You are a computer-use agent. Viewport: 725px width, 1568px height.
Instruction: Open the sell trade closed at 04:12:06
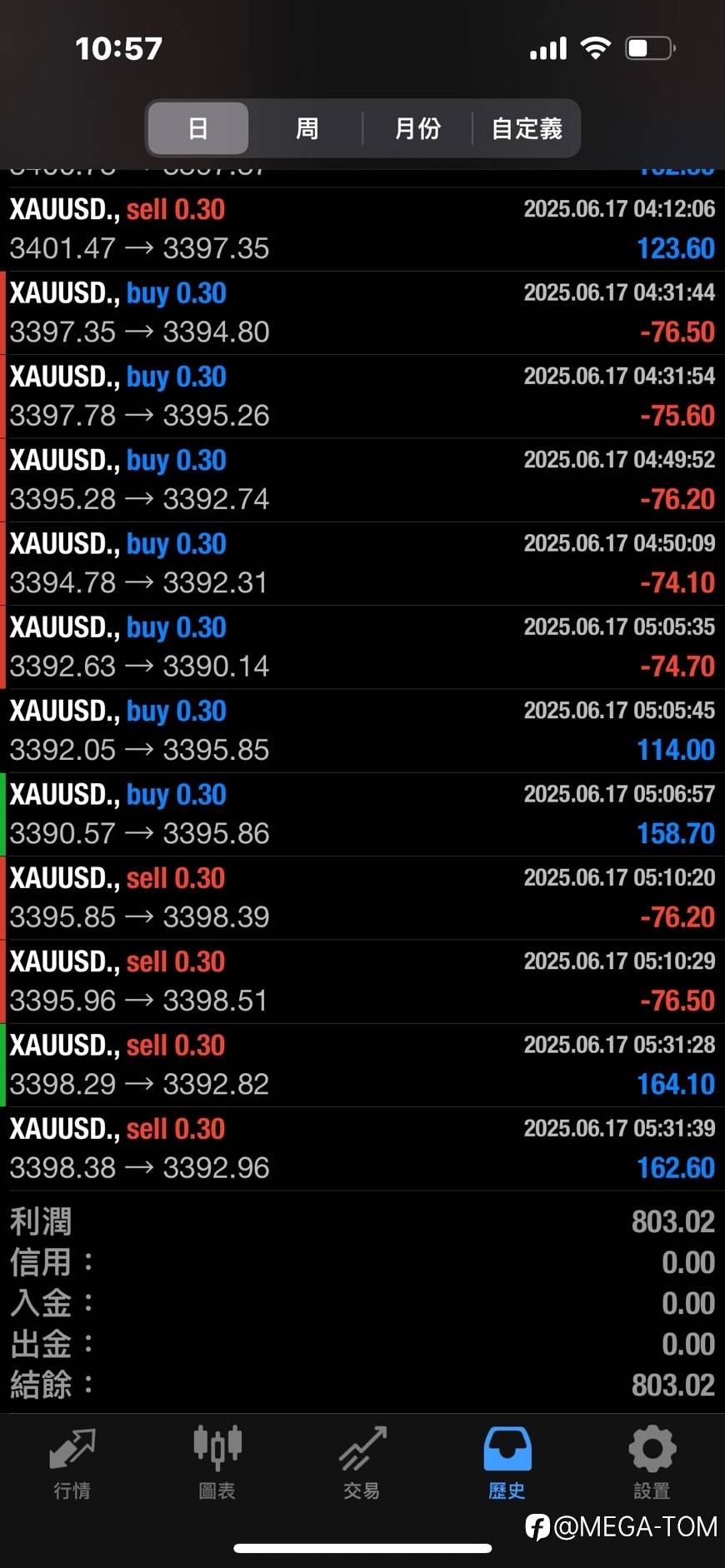pos(362,229)
